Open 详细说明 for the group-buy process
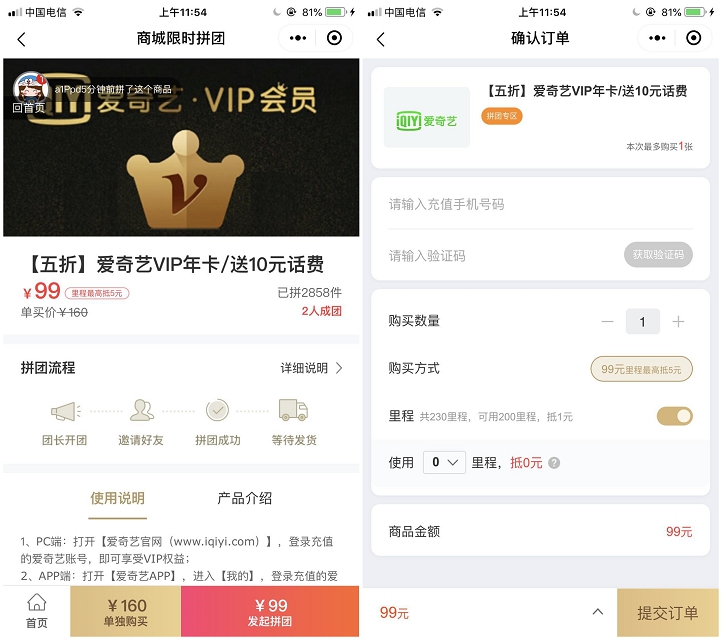722x640 pixels. point(311,368)
